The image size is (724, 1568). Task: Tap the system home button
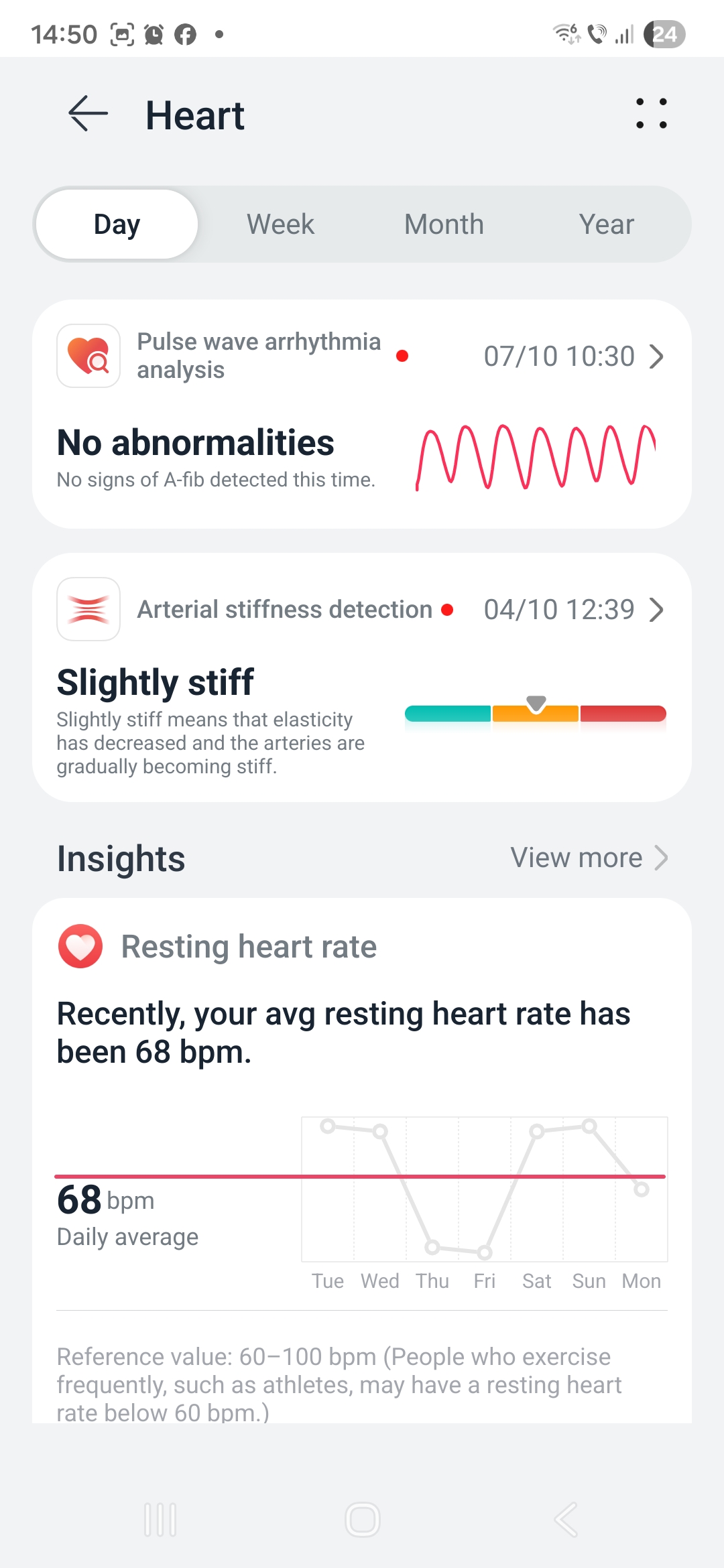coord(362,1520)
